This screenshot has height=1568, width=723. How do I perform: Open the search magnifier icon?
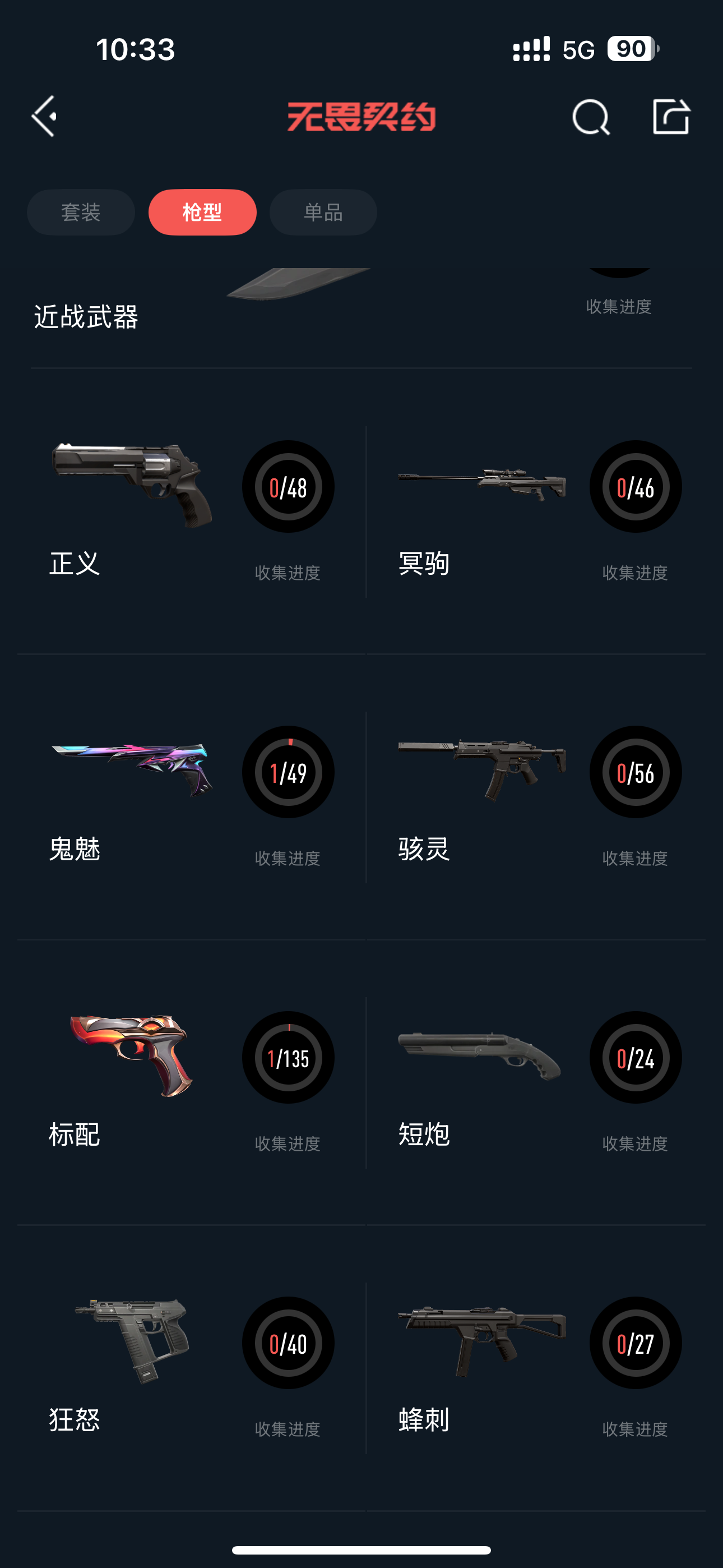590,116
